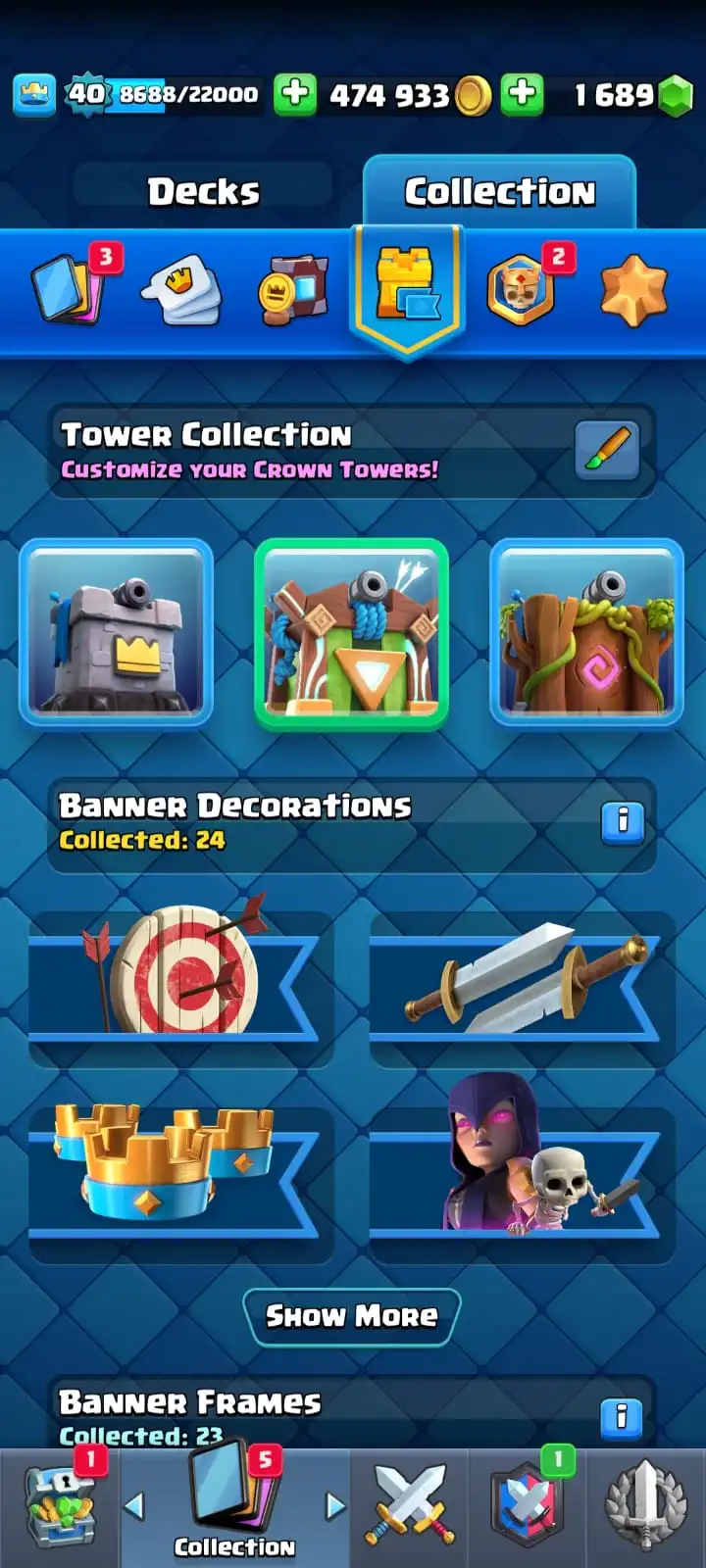The height and width of the screenshot is (1568, 706).
Task: Buy more gems with the plus button
Action: click(x=523, y=94)
